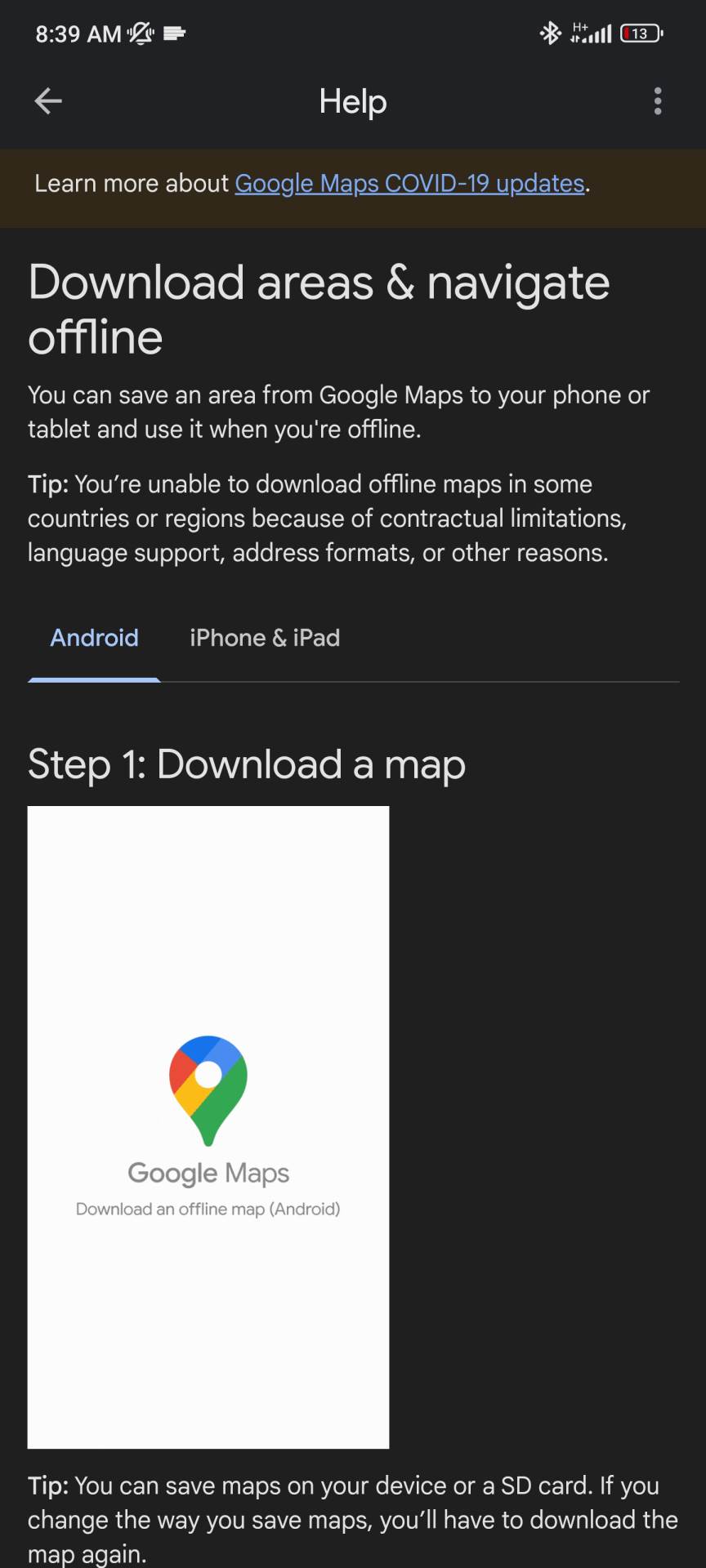Open the three-dot overflow menu
Viewport: 706px width, 1568px height.
pyautogui.click(x=657, y=101)
